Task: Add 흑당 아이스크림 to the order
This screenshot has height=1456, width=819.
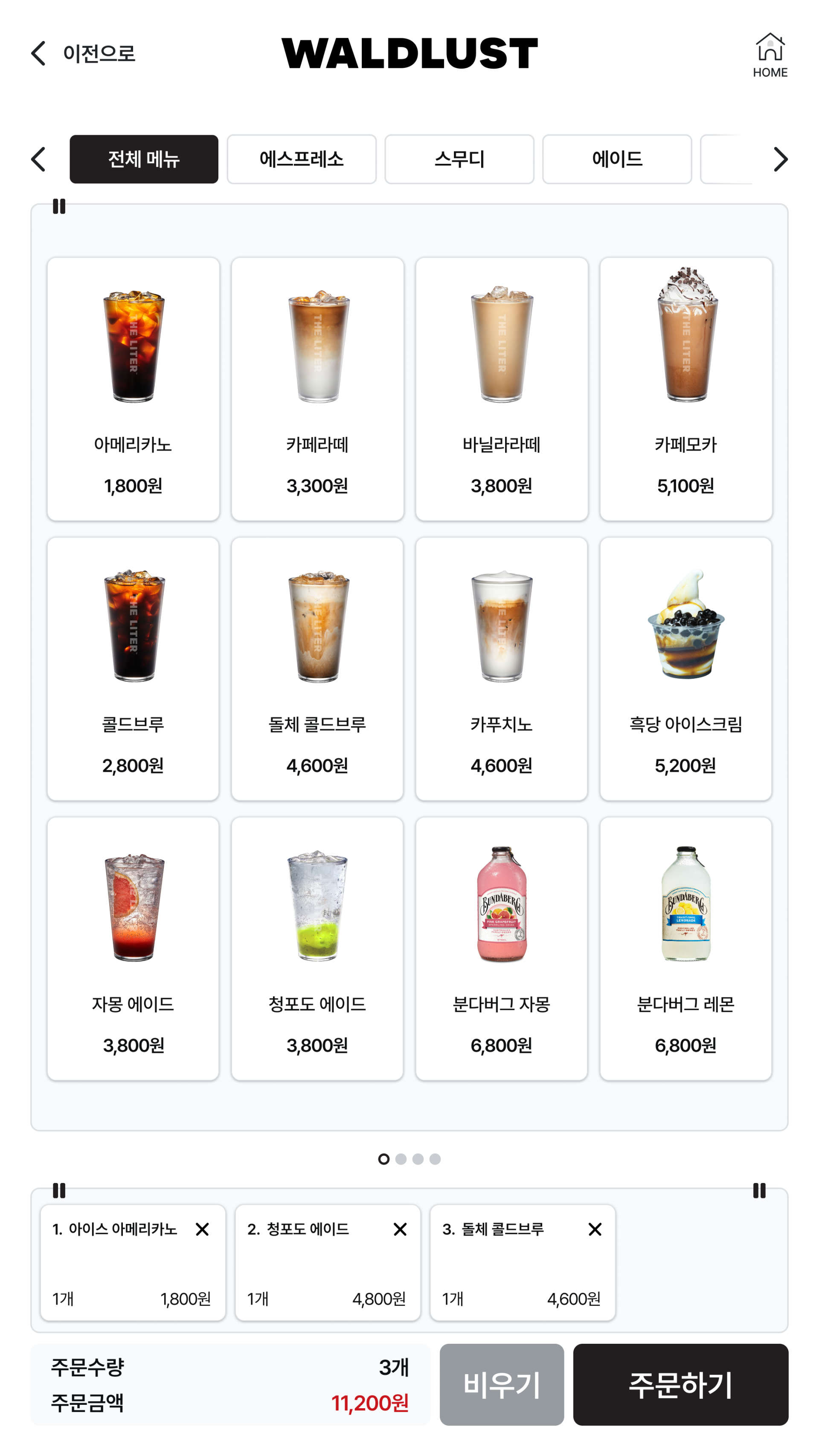Action: (x=685, y=668)
